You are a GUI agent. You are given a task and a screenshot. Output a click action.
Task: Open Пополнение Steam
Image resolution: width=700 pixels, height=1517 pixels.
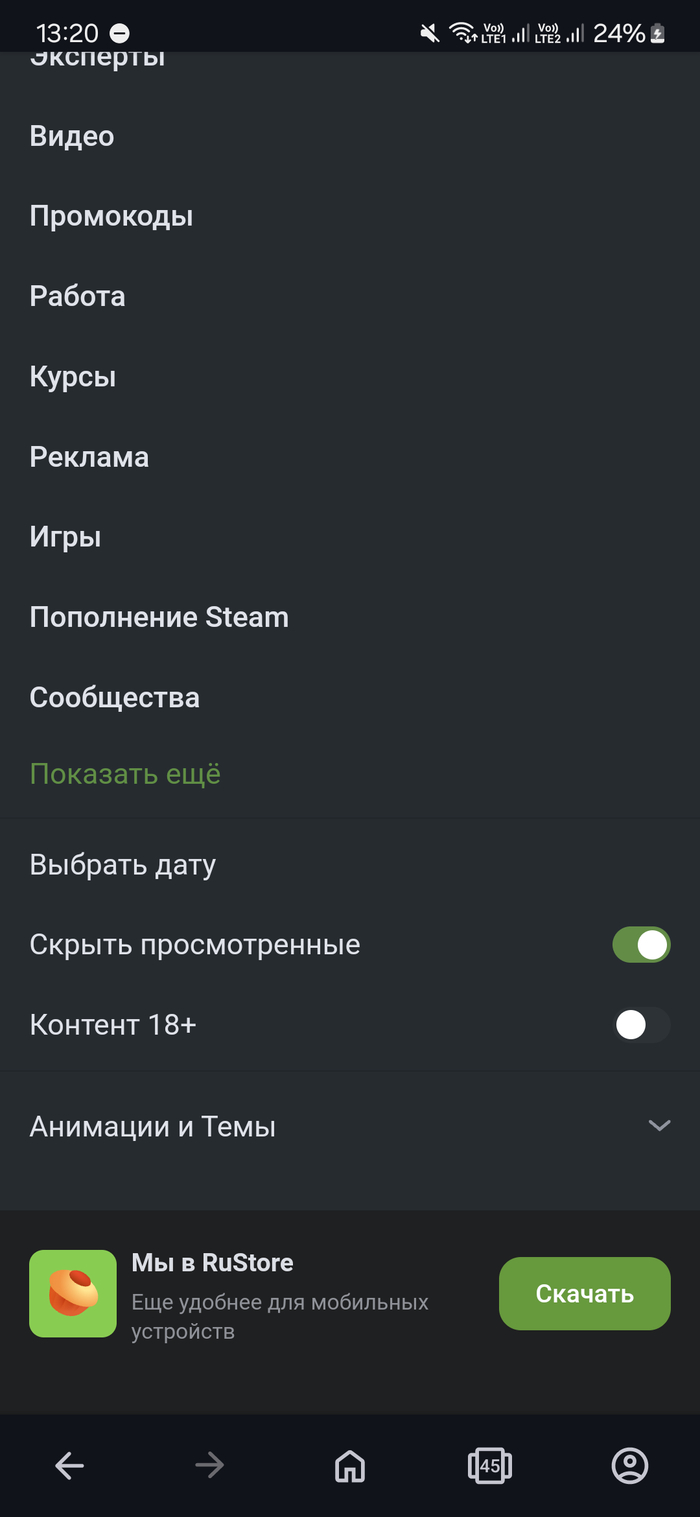click(x=159, y=617)
